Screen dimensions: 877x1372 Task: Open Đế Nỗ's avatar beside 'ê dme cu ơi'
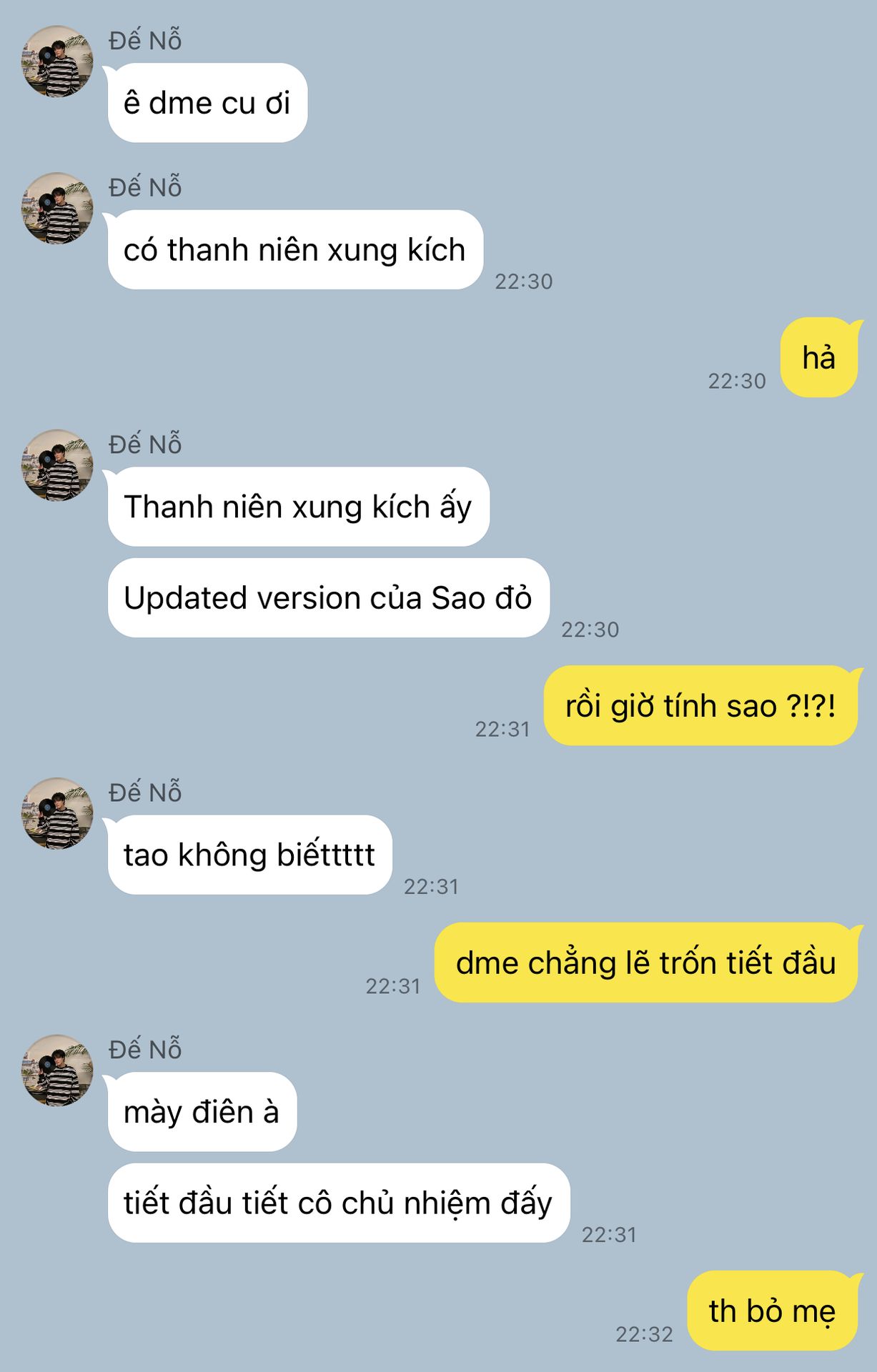(x=57, y=61)
